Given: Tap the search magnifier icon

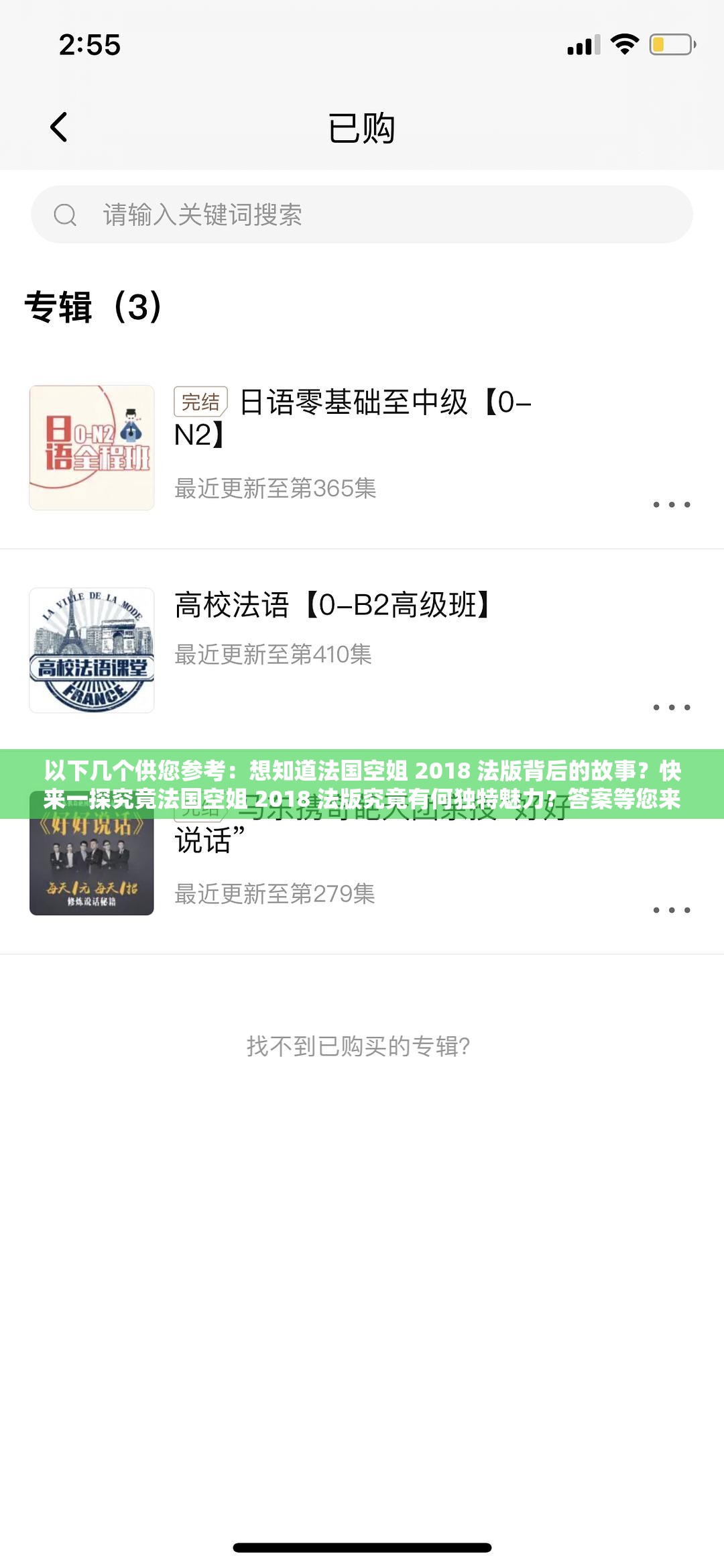Looking at the screenshot, I should point(64,215).
